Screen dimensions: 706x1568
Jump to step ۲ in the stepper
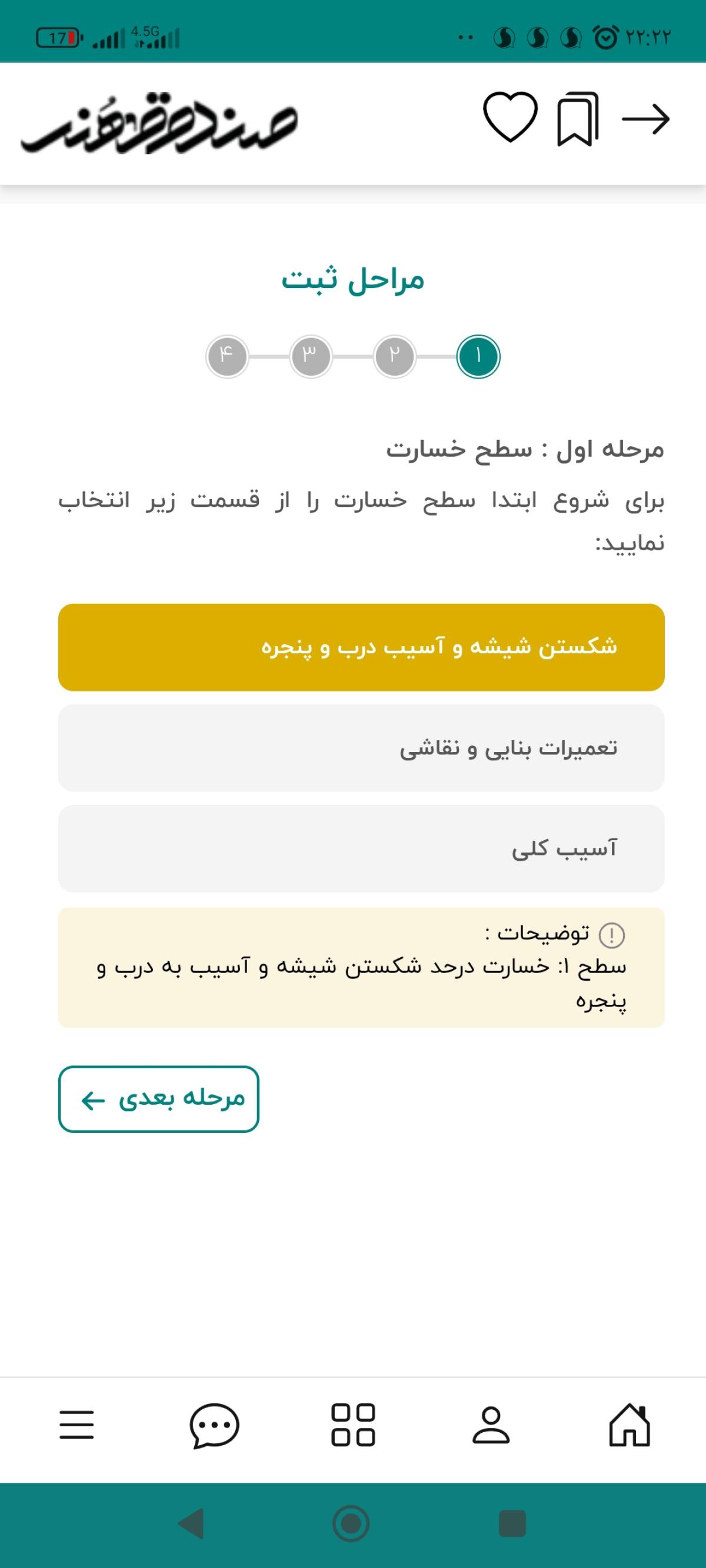click(395, 357)
